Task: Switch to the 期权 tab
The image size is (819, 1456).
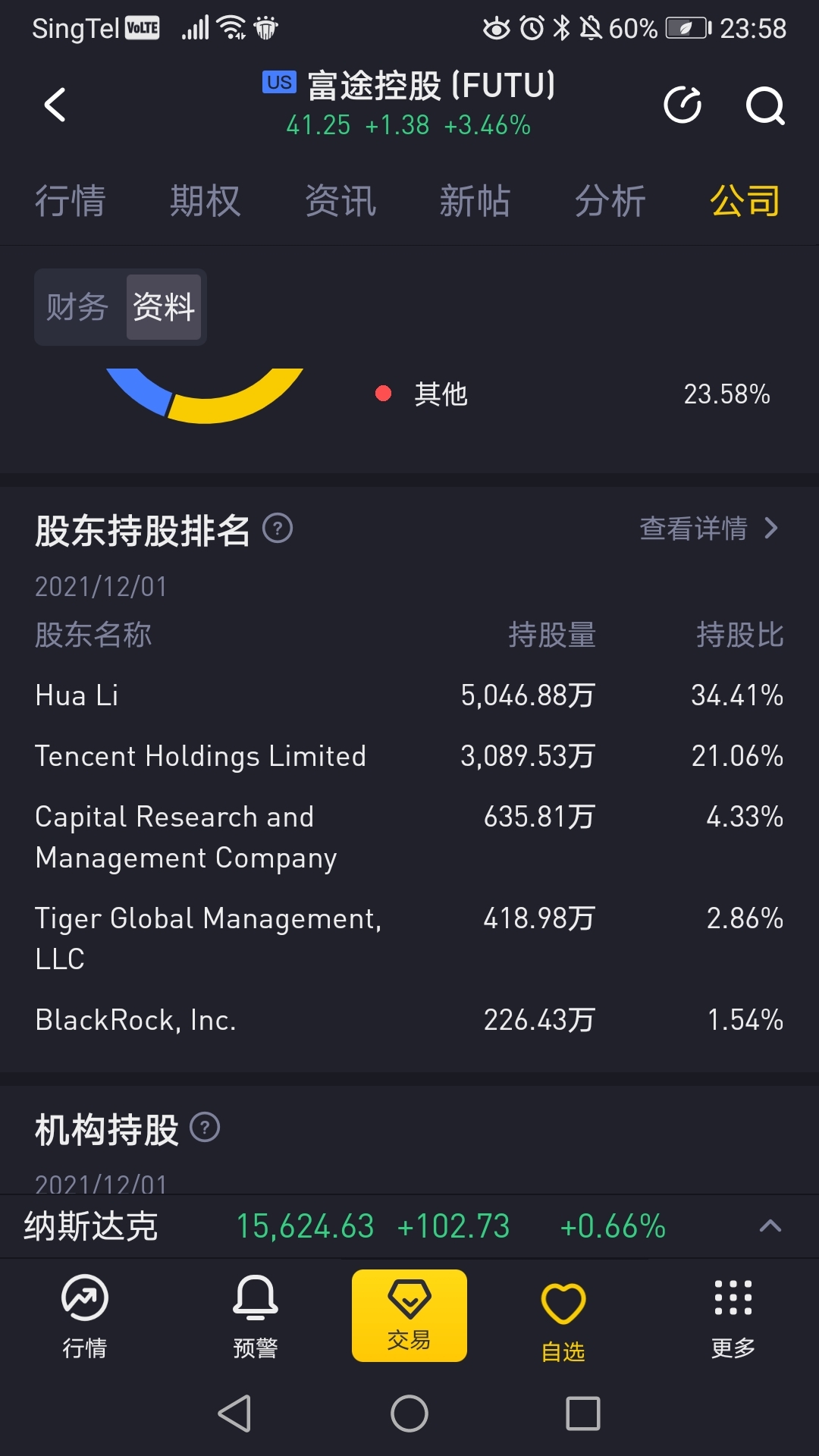Action: coord(206,201)
